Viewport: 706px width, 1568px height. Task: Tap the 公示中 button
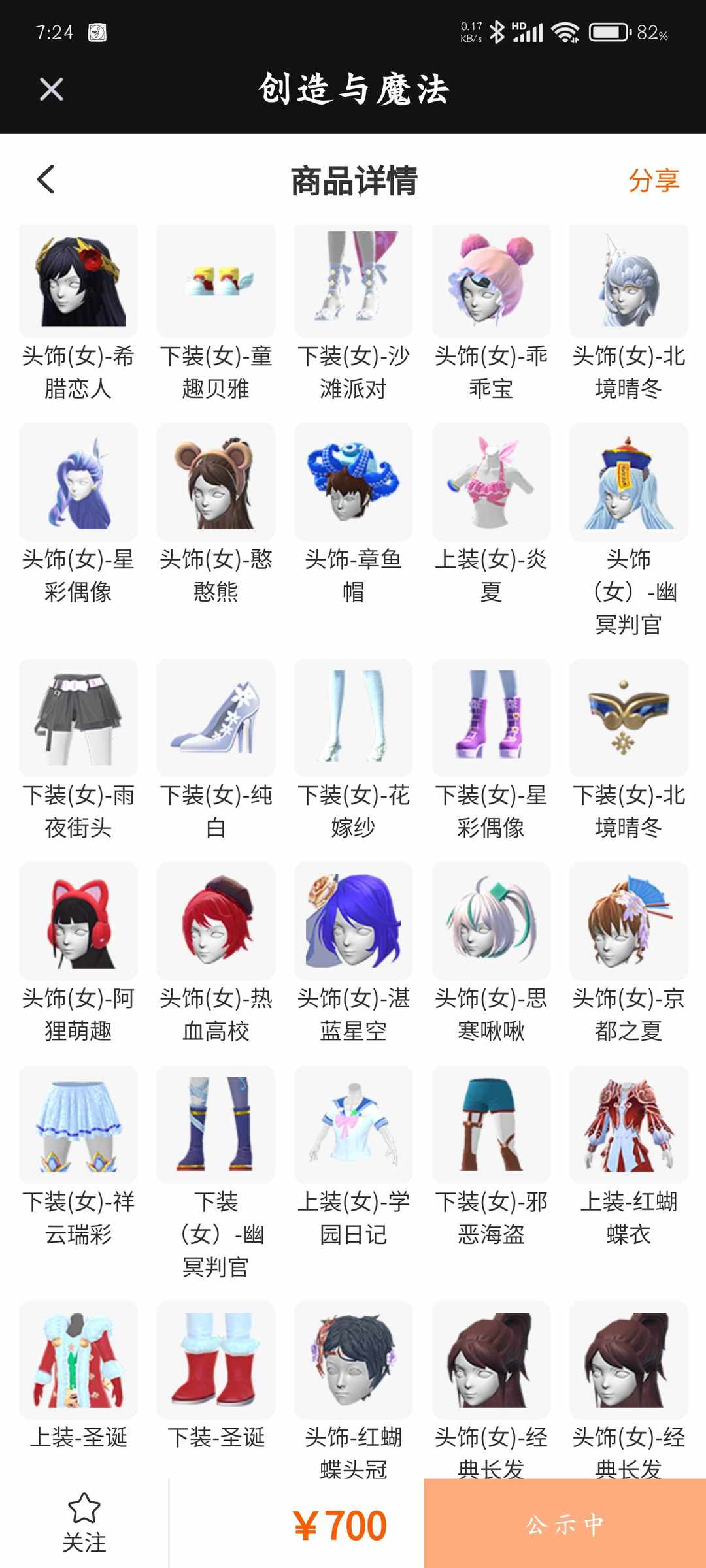coord(565,1524)
